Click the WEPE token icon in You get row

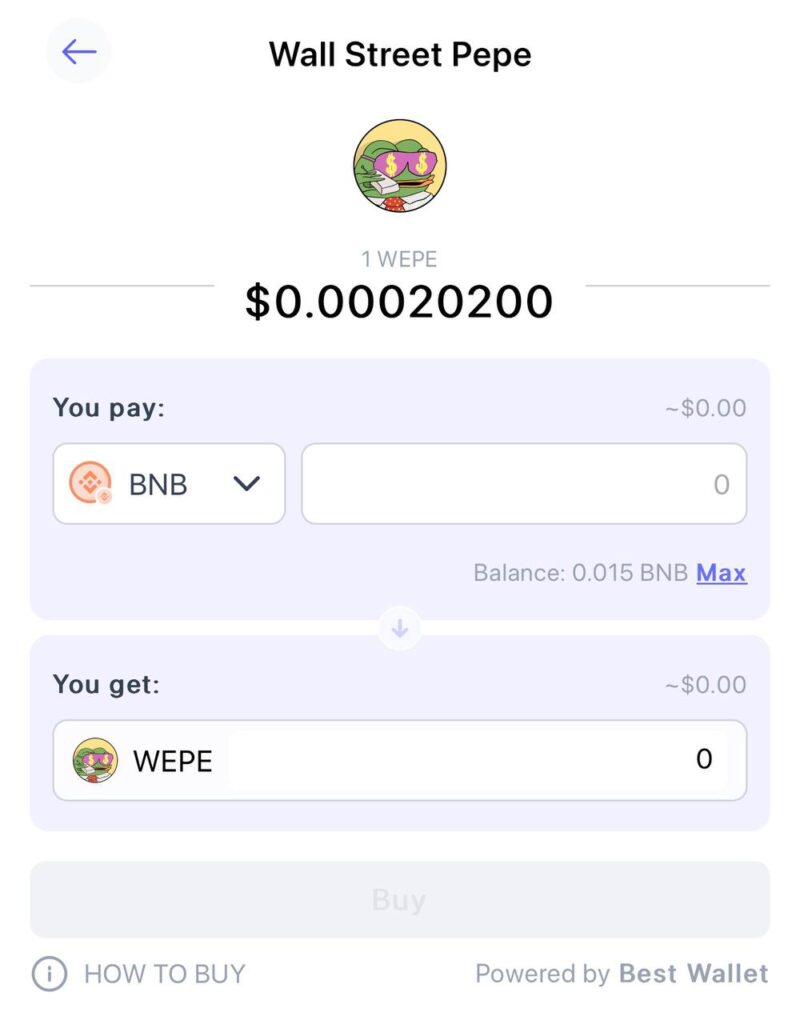point(97,760)
